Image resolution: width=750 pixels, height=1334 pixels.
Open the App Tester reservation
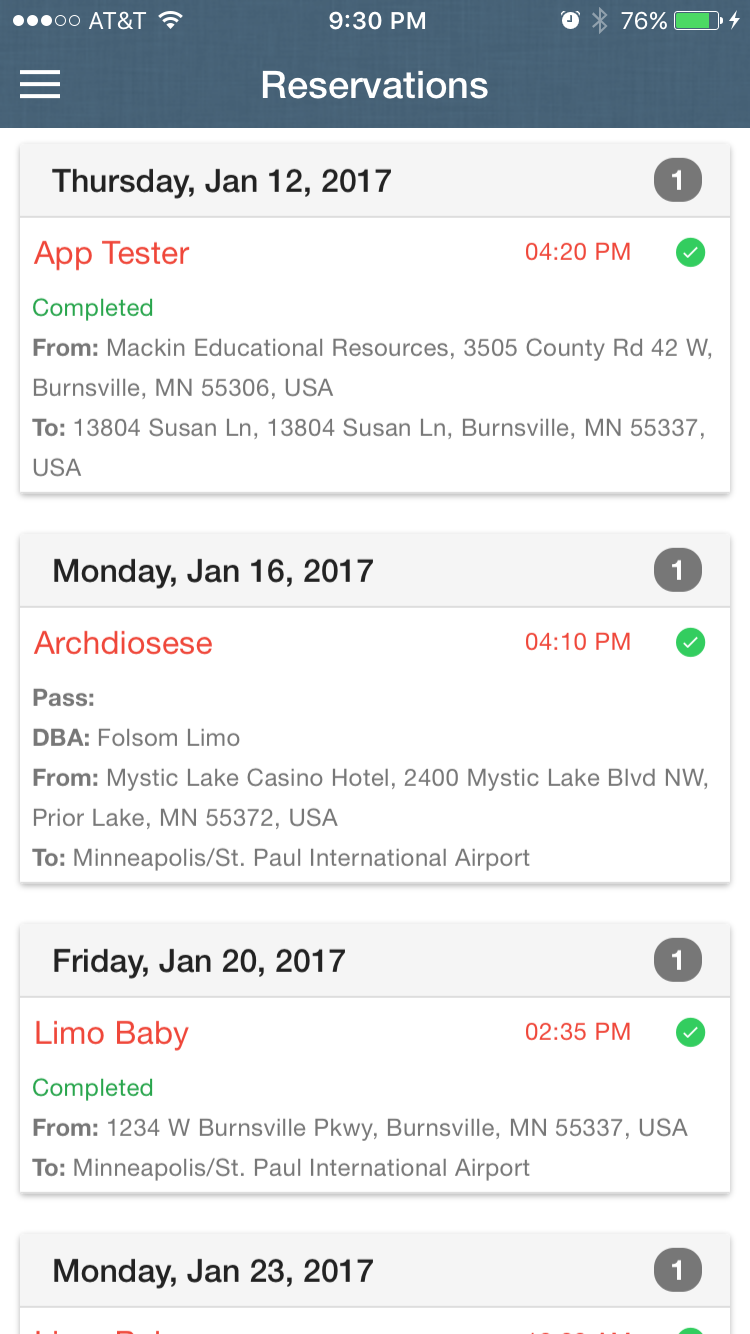(375, 355)
